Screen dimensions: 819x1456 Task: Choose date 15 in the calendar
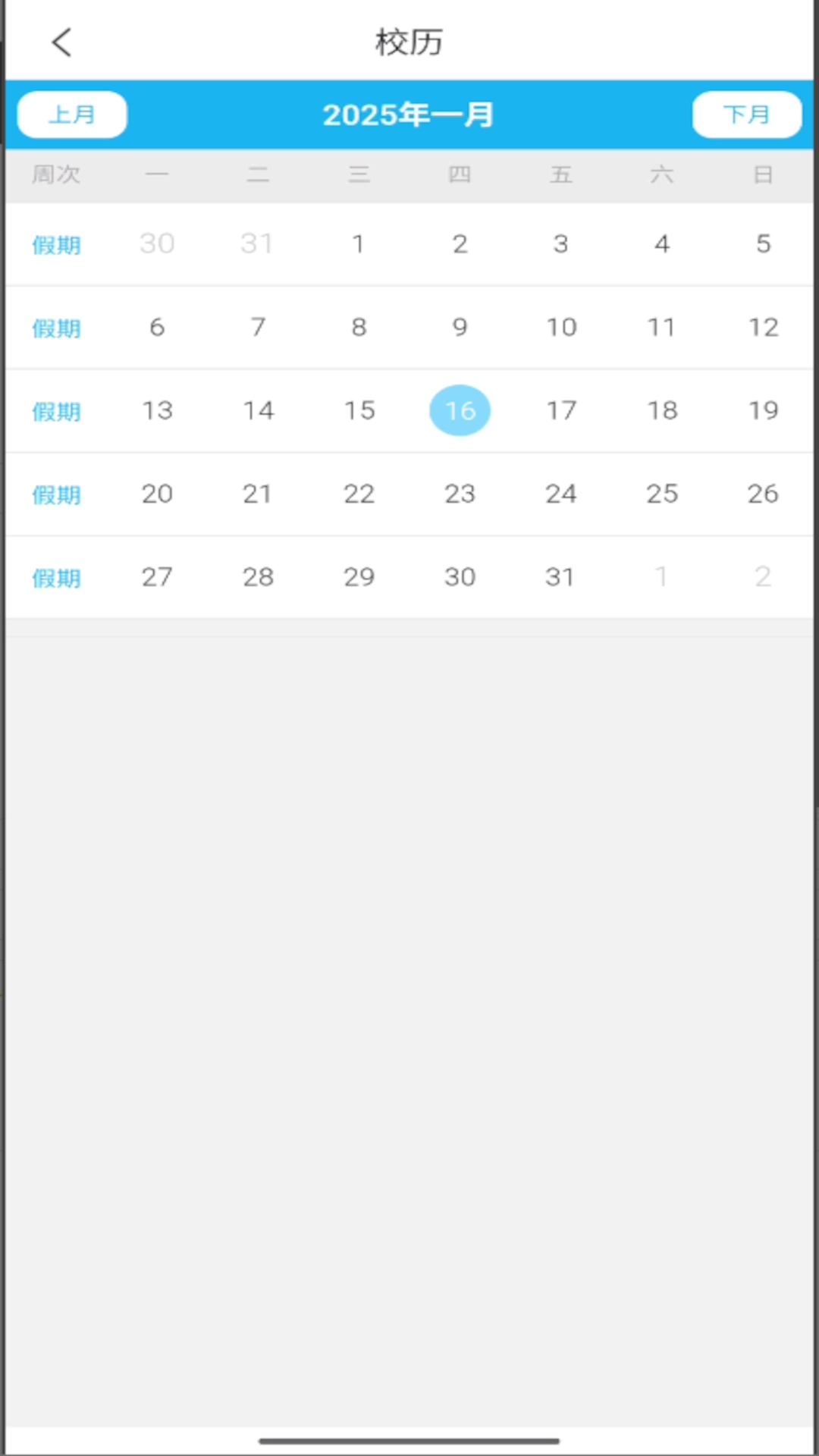point(359,410)
